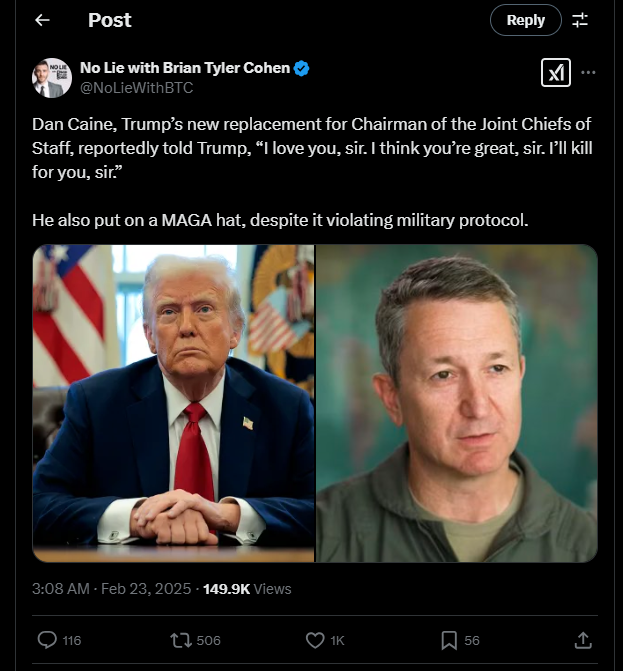The width and height of the screenshot is (623, 671).
Task: Repost this post with 506 reposts
Action: tap(181, 640)
